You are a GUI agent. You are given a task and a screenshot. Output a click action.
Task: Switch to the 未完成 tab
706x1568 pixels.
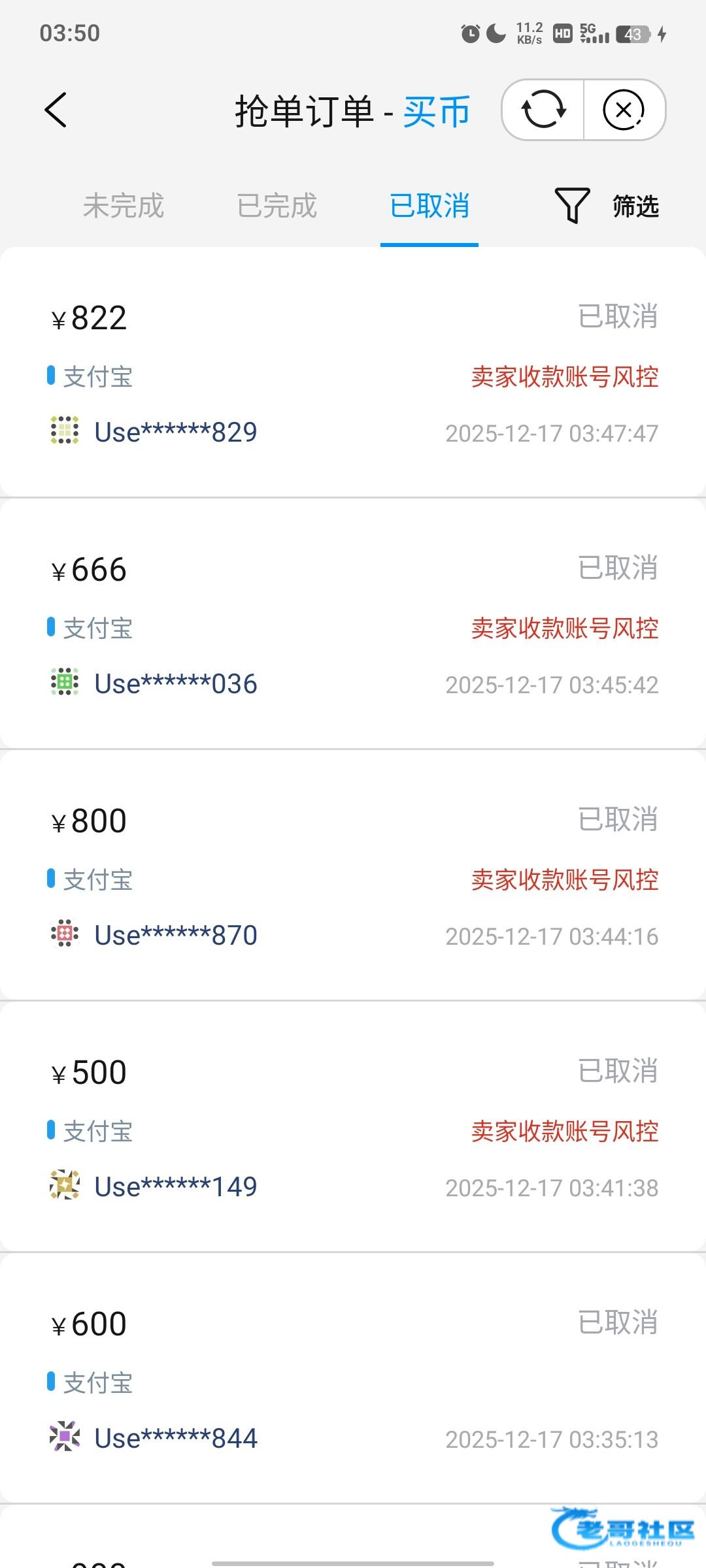tap(123, 206)
